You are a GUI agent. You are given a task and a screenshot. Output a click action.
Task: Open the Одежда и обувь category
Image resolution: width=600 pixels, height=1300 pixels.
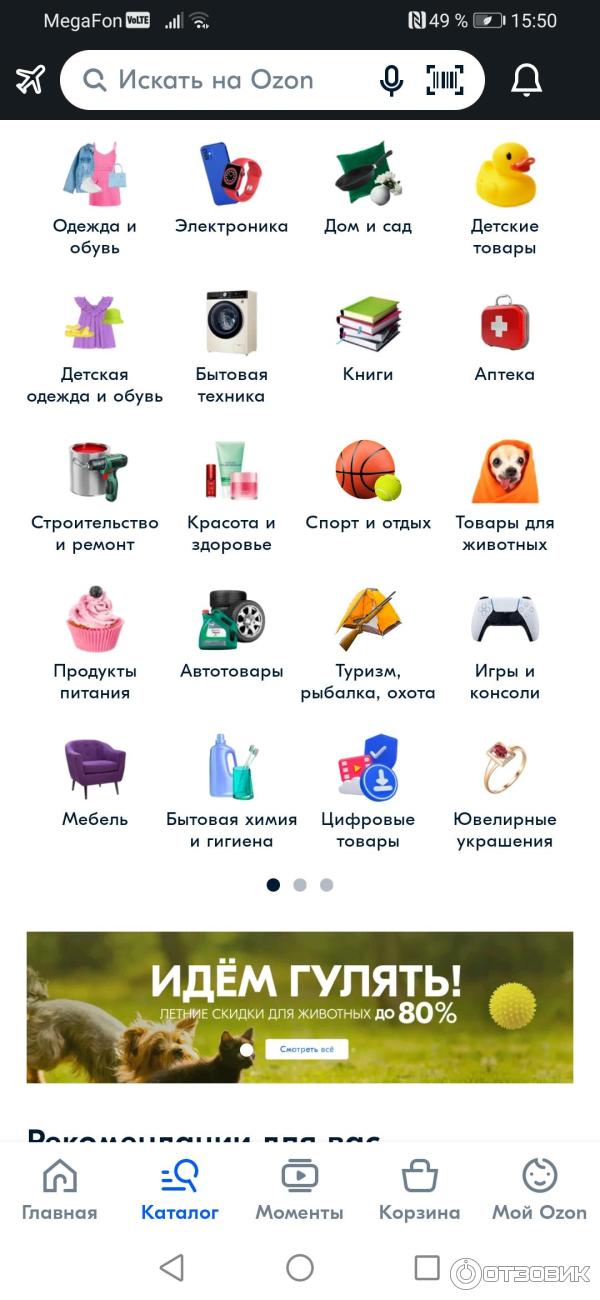point(95,196)
